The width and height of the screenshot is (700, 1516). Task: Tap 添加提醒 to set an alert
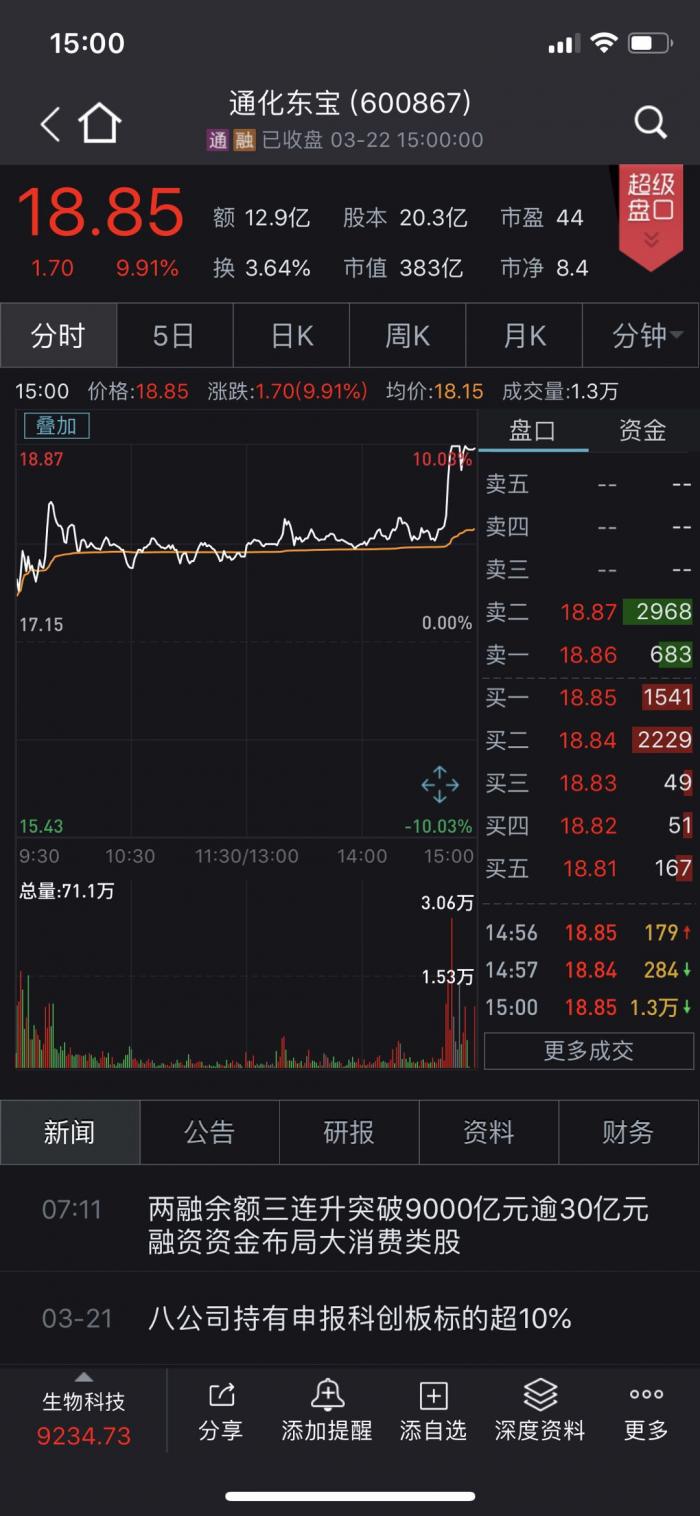click(x=327, y=1410)
